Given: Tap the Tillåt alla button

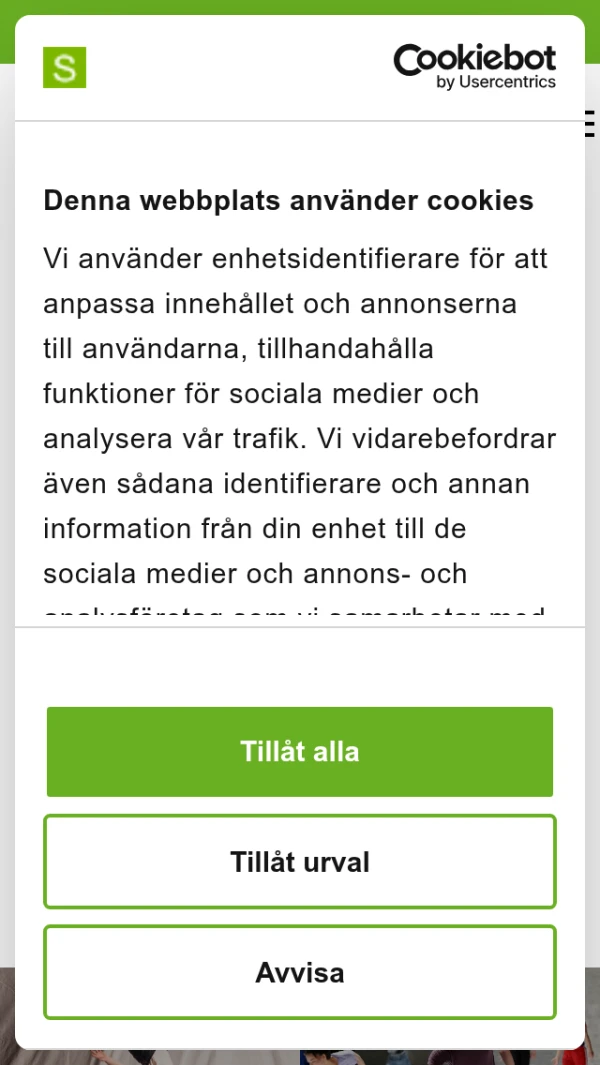Looking at the screenshot, I should (x=300, y=752).
